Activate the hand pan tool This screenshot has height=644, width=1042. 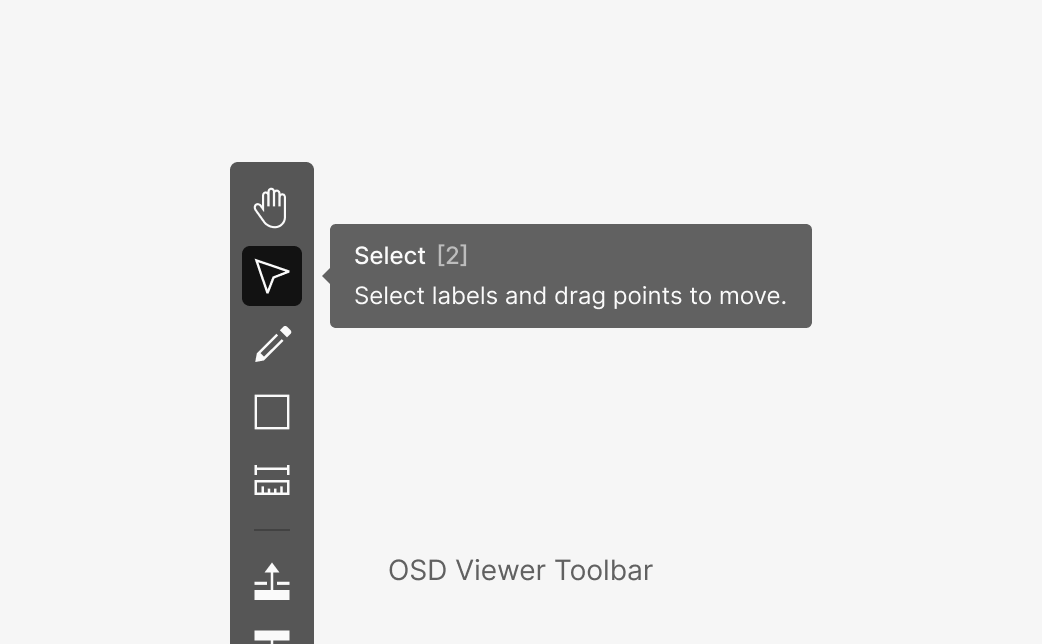tap(271, 208)
